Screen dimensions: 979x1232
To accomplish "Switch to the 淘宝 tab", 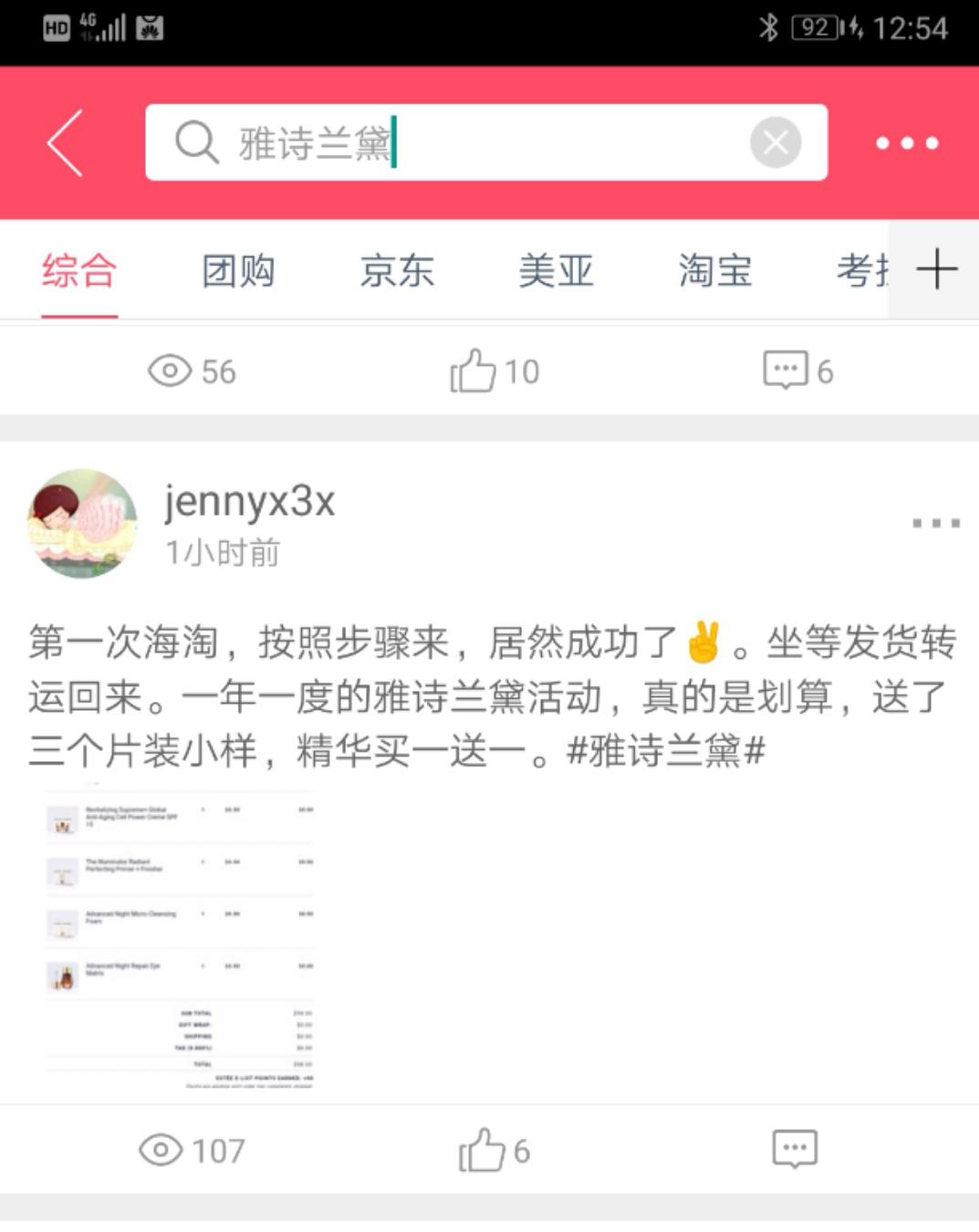I will (x=714, y=271).
